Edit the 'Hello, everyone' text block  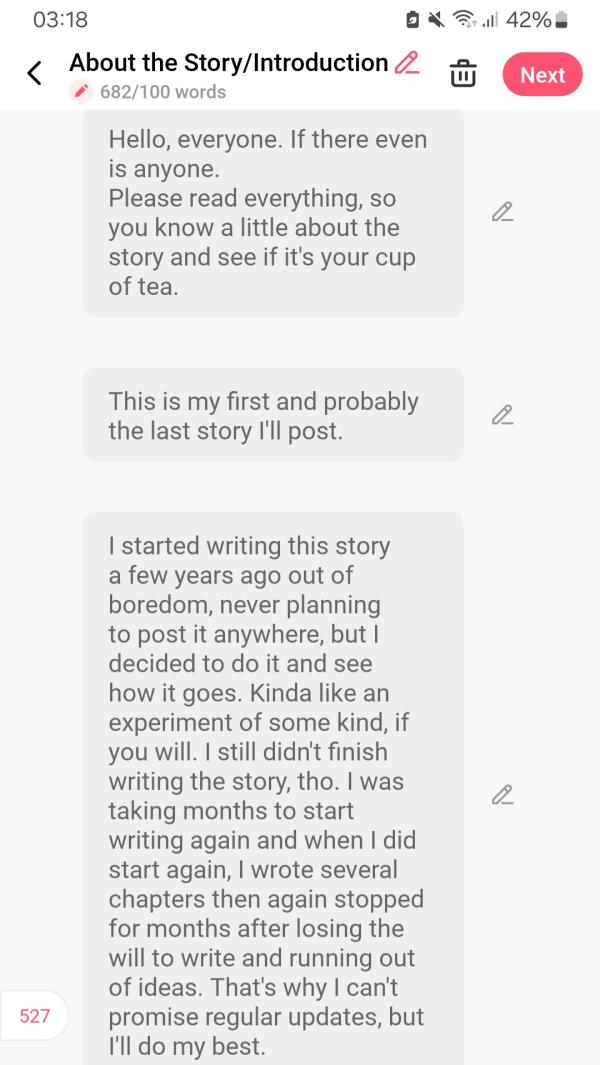coord(502,212)
